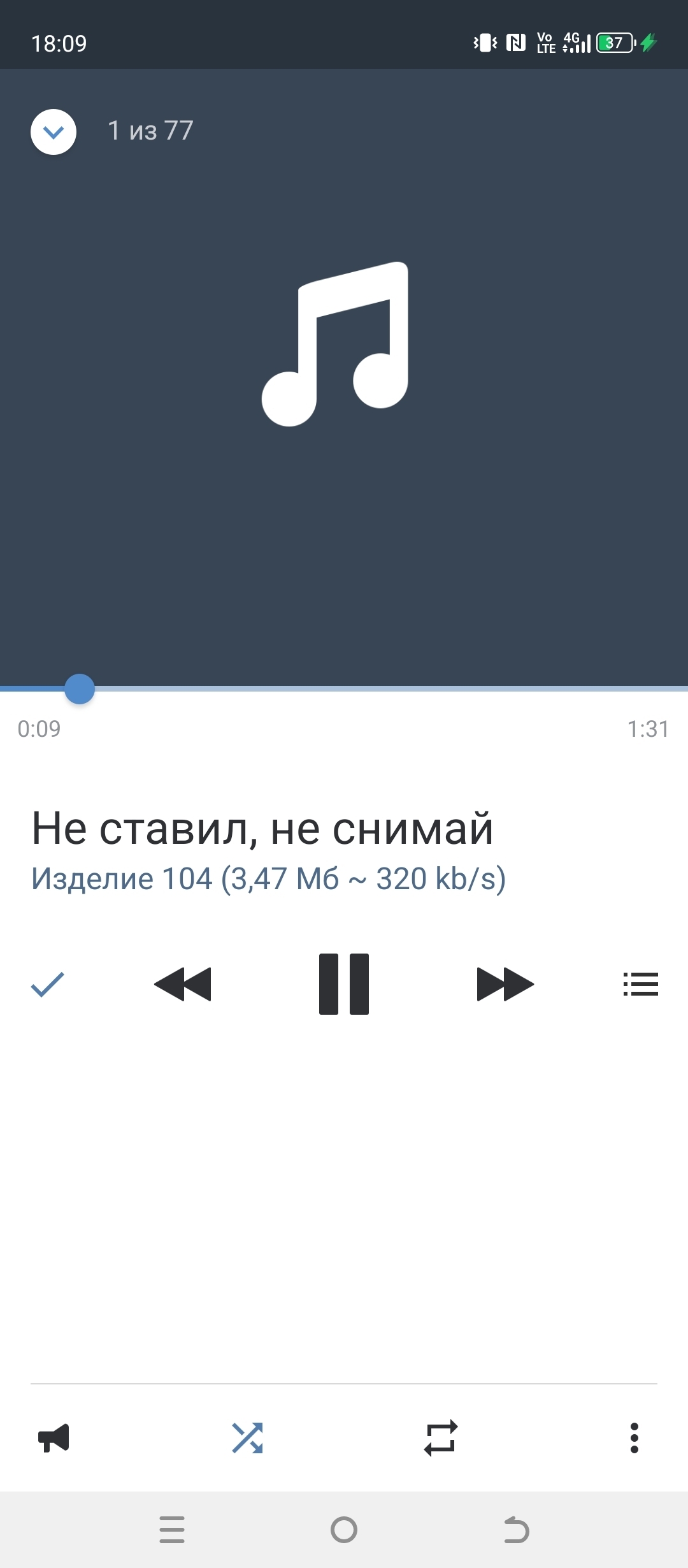688x1568 pixels.
Task: Tap the megaphone broadcast icon
Action: pyautogui.click(x=54, y=1438)
